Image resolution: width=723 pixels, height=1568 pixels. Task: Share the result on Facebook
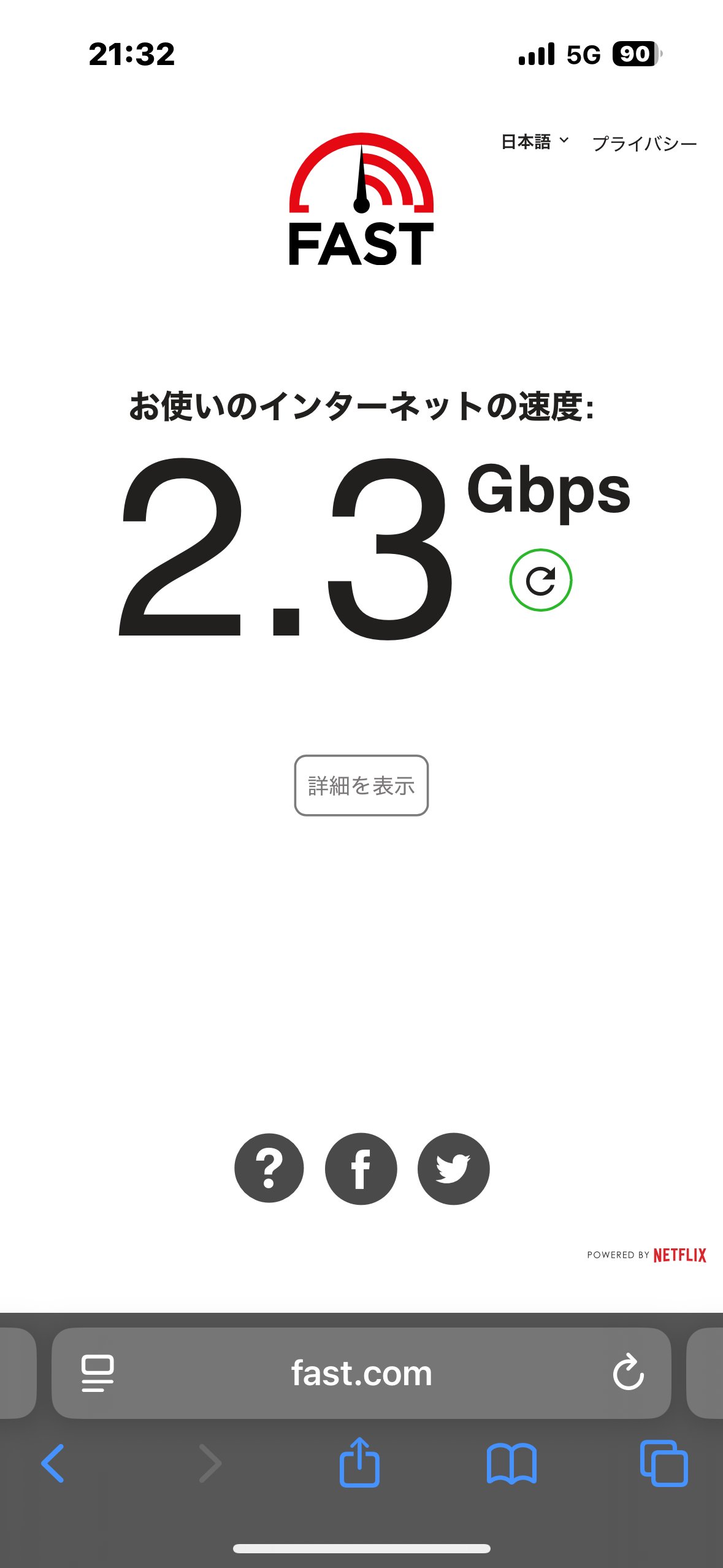pos(361,1169)
